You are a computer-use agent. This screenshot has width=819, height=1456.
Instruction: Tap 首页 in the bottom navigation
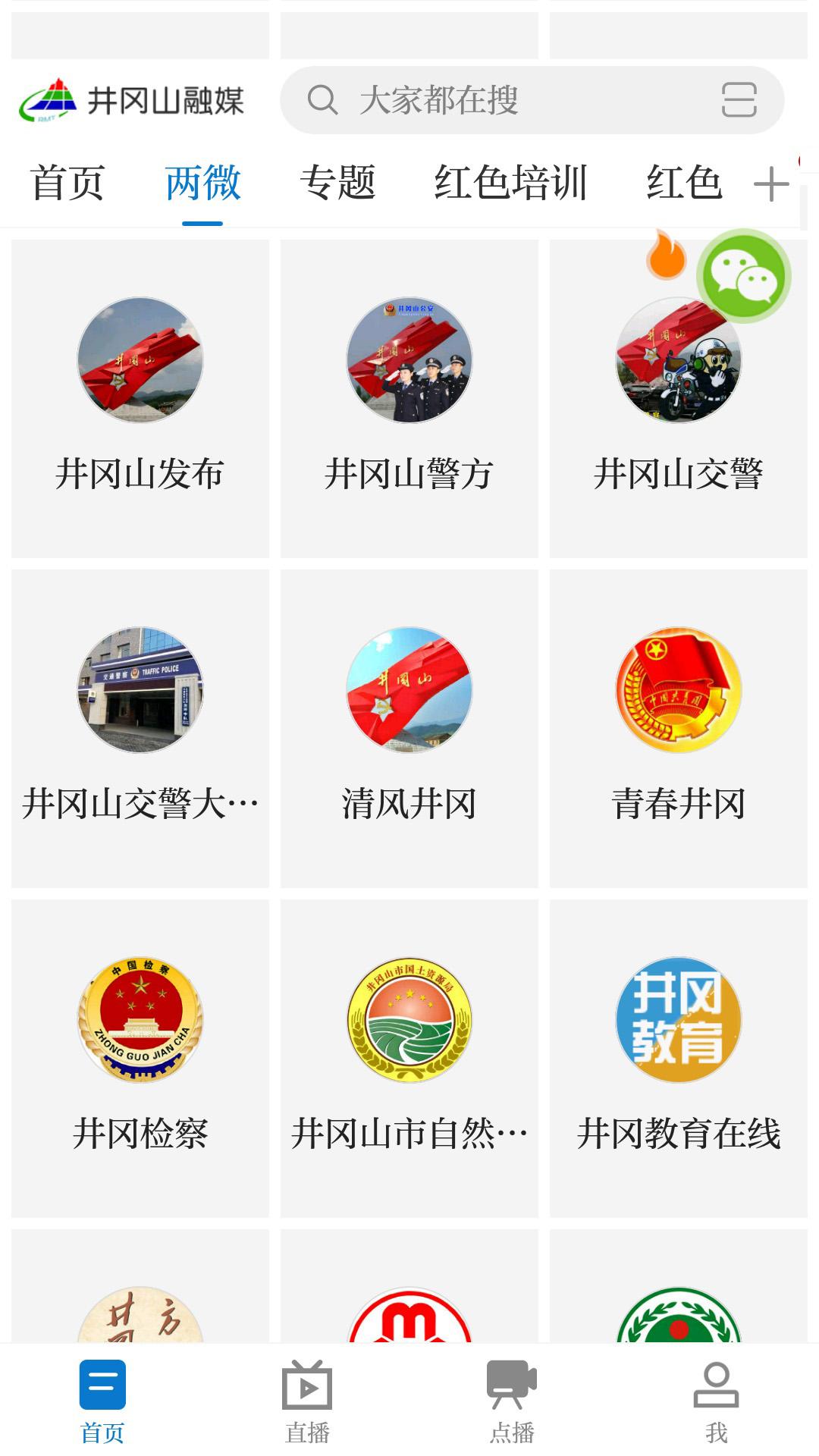point(102,1401)
